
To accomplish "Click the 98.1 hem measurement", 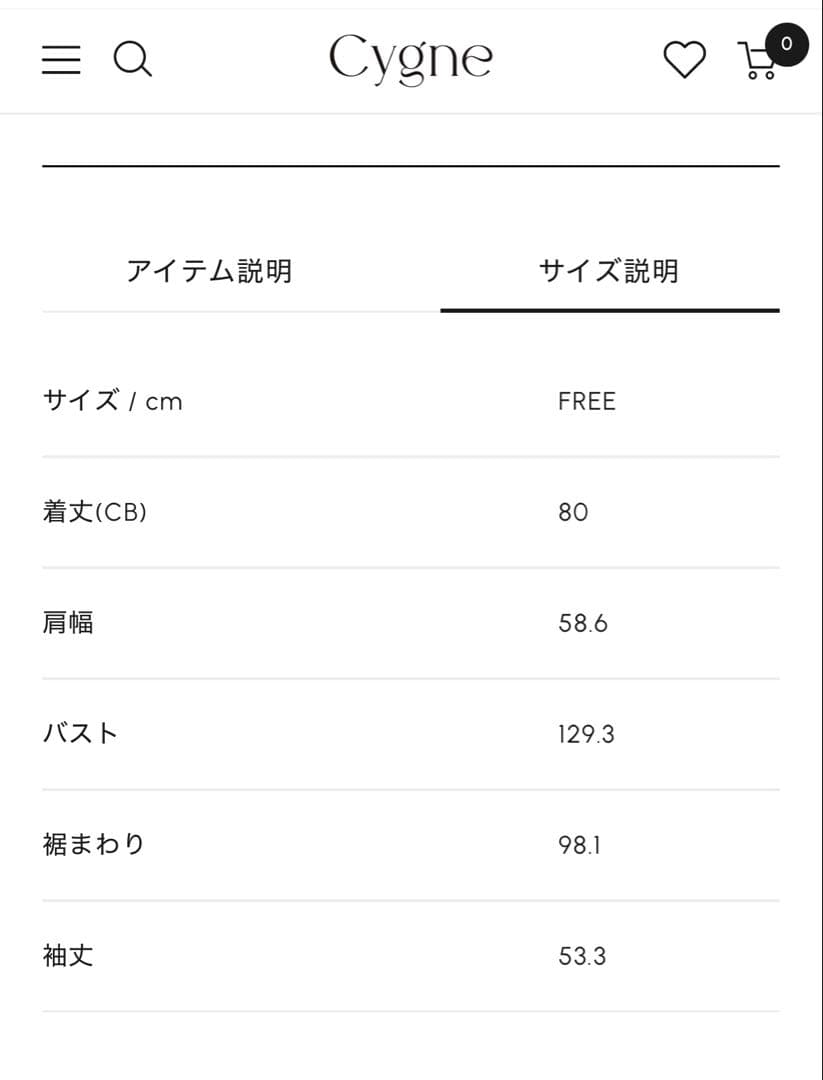I will [x=579, y=844].
